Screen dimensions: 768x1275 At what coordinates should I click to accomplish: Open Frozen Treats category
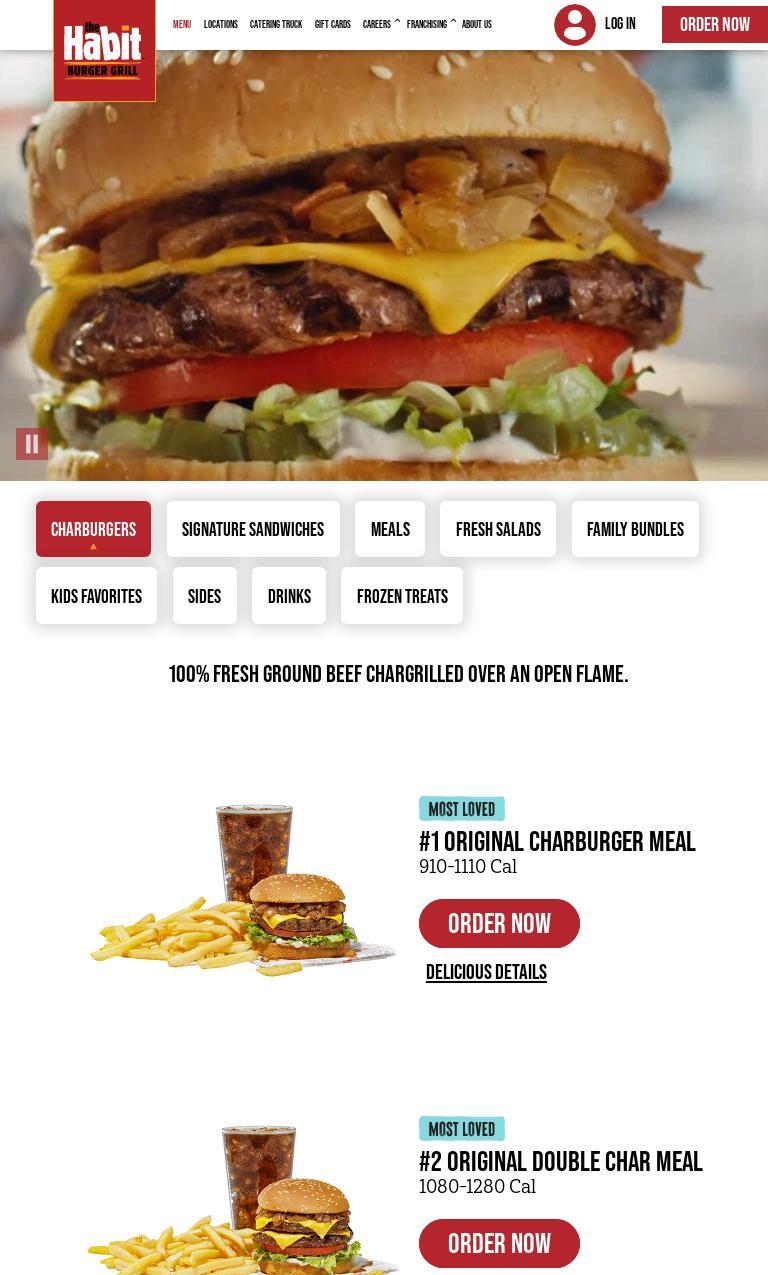click(402, 596)
